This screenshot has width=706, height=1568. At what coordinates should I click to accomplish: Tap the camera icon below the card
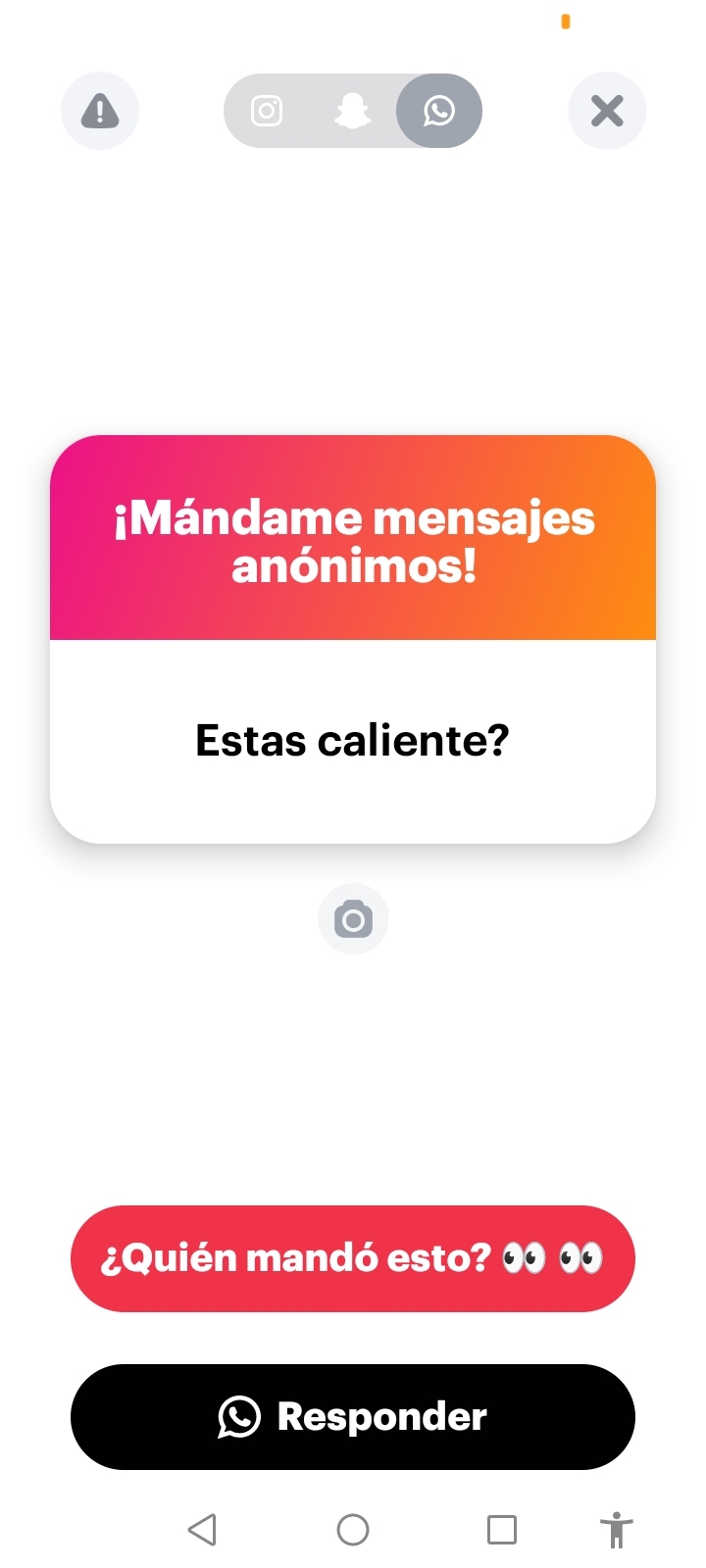(353, 919)
